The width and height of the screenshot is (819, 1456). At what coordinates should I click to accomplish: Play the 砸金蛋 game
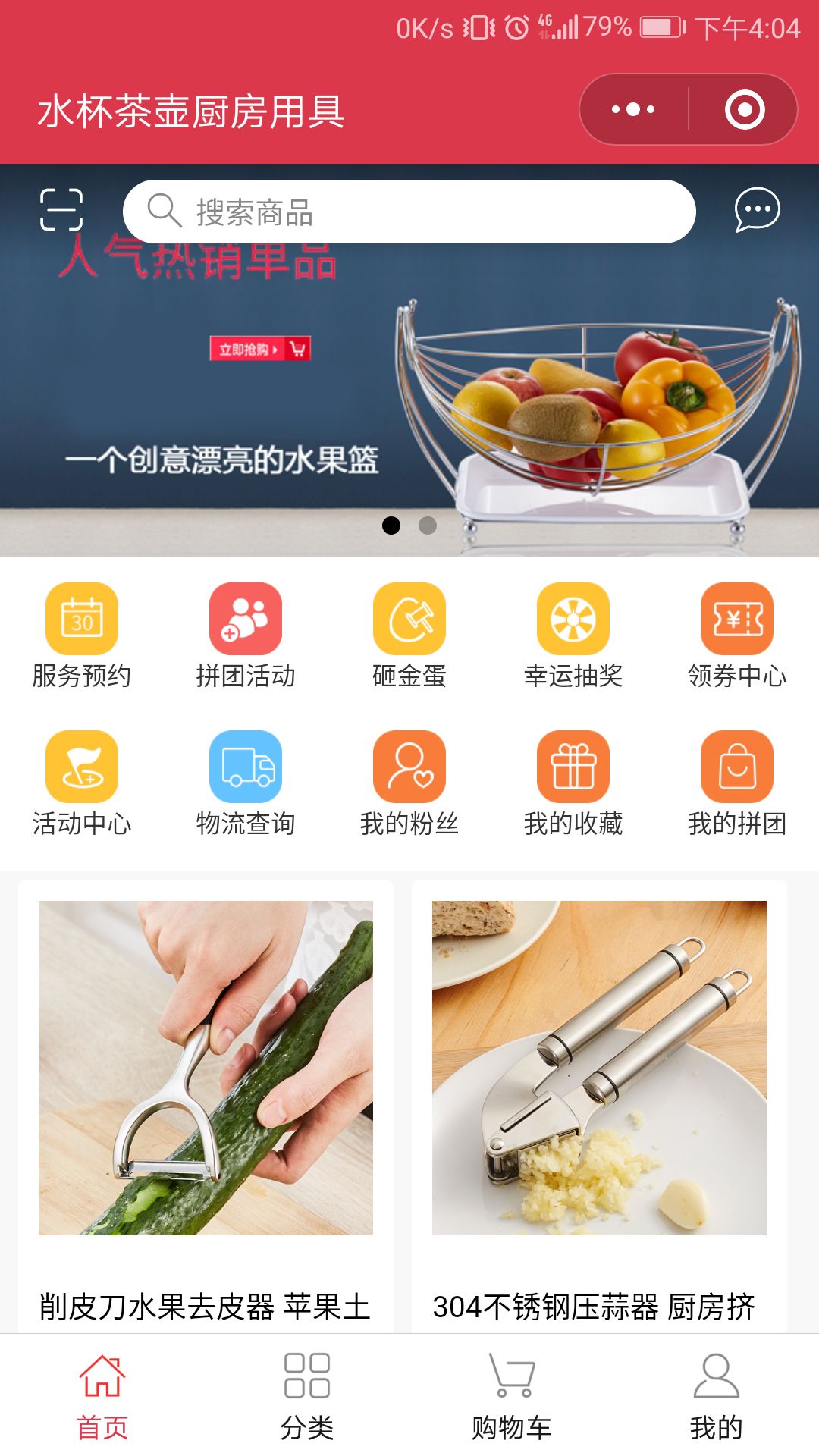409,635
